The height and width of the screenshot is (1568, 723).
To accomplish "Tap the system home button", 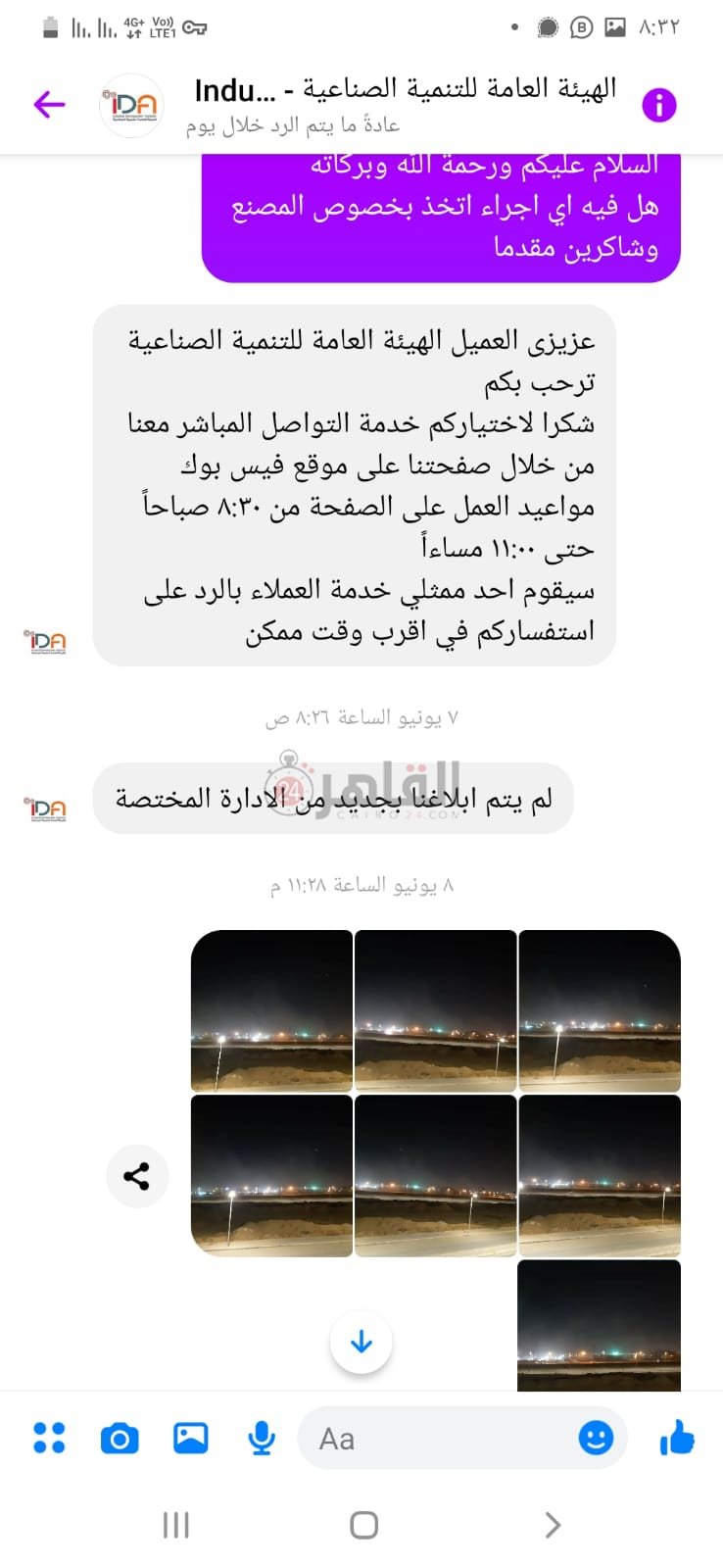I will coord(363,1525).
